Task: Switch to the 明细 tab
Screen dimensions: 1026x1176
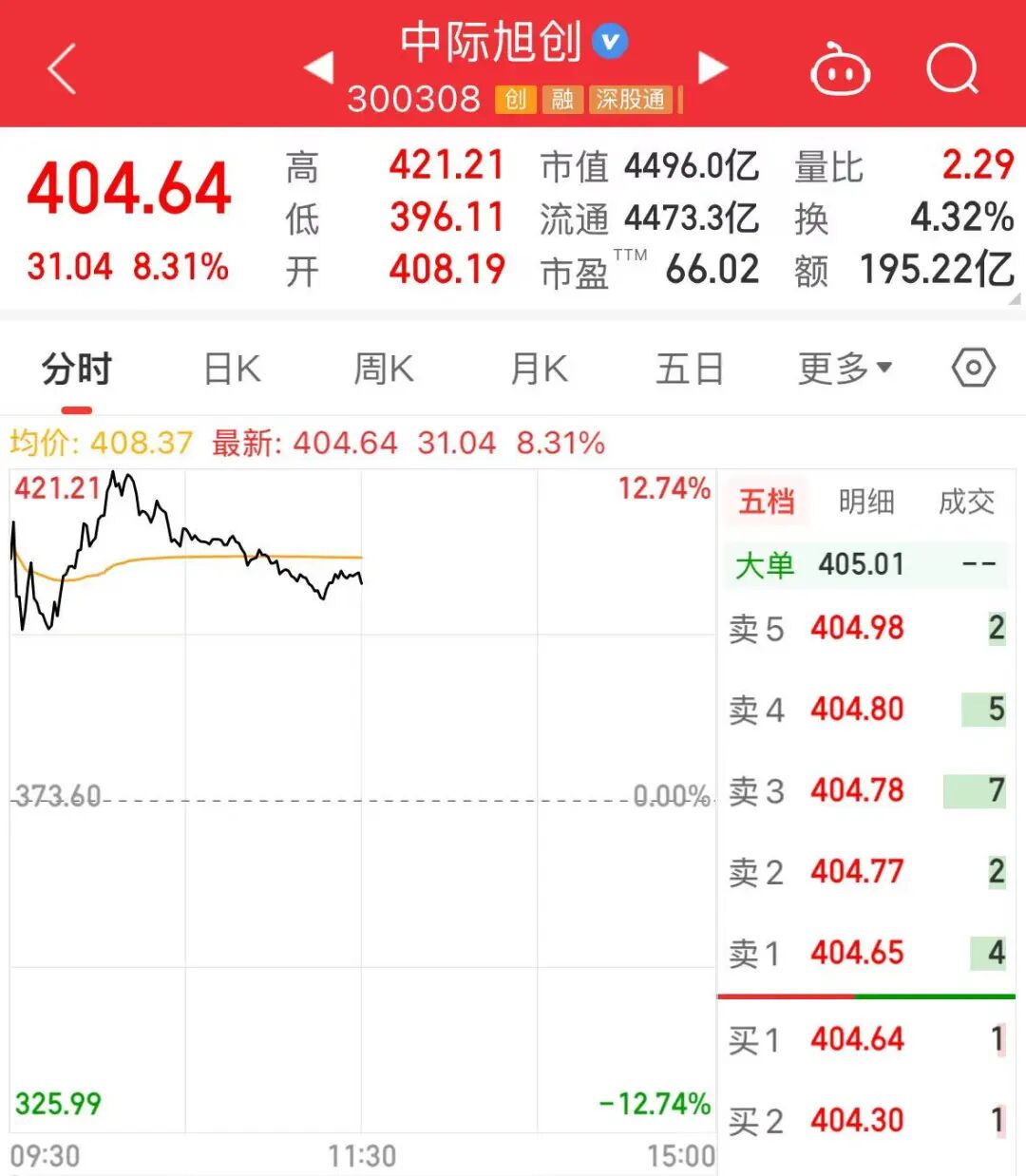Action: tap(866, 502)
